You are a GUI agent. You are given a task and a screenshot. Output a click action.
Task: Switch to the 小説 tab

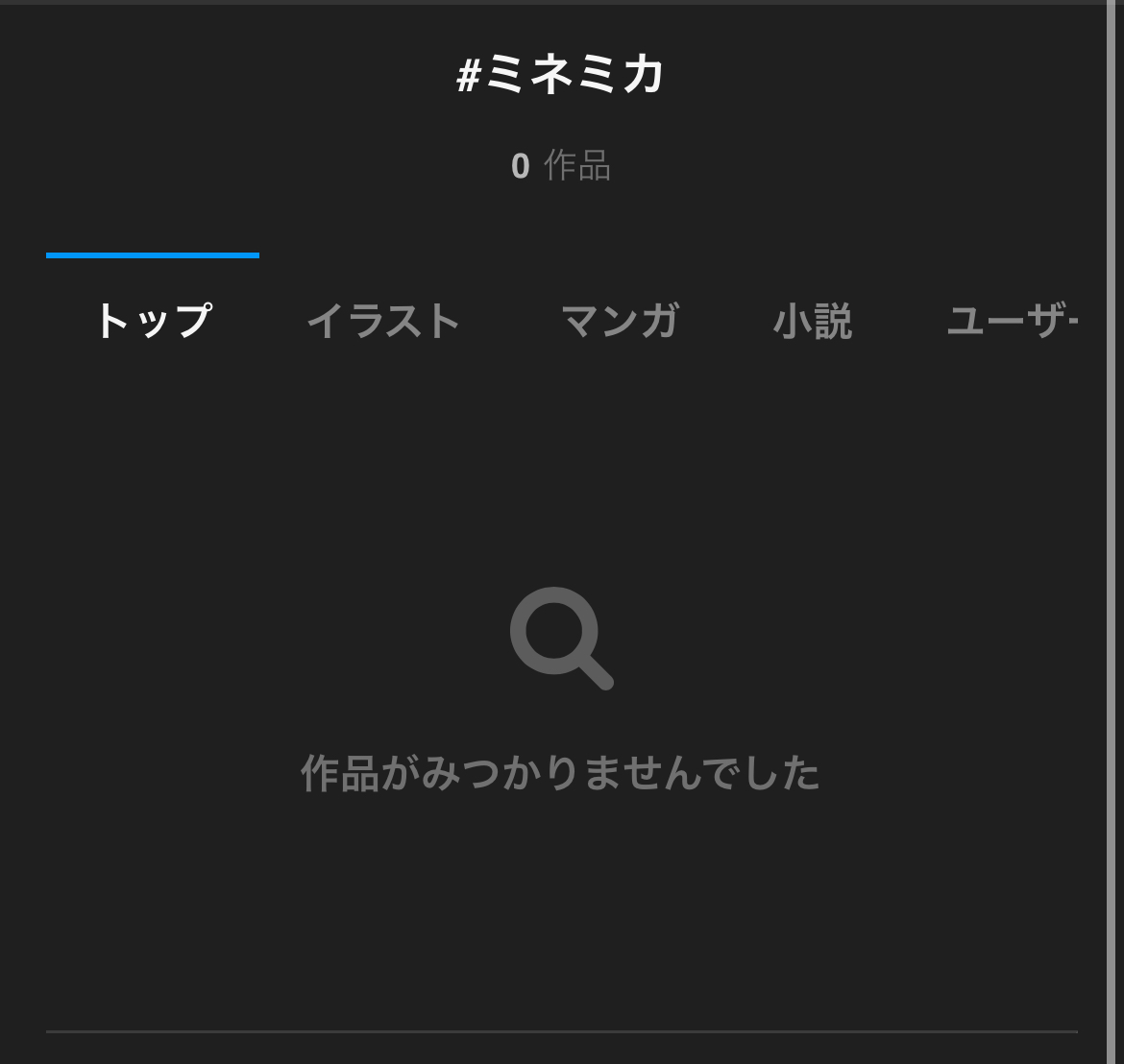coord(812,321)
